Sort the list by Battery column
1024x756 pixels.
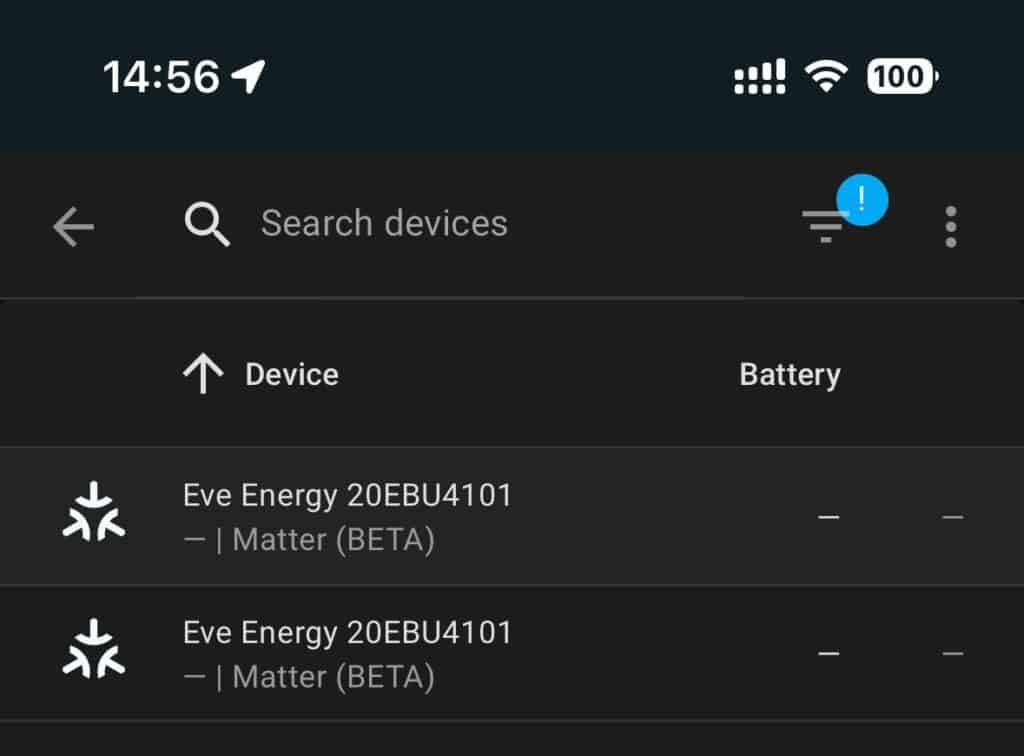pos(789,375)
